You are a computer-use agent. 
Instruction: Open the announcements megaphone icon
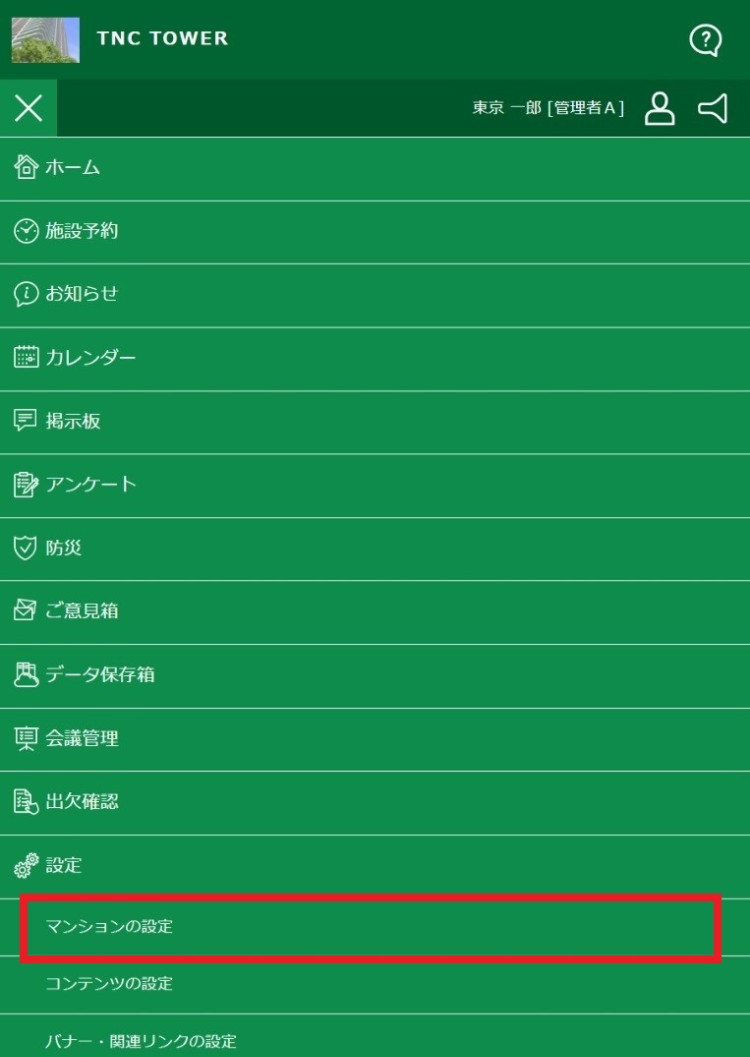(x=712, y=108)
